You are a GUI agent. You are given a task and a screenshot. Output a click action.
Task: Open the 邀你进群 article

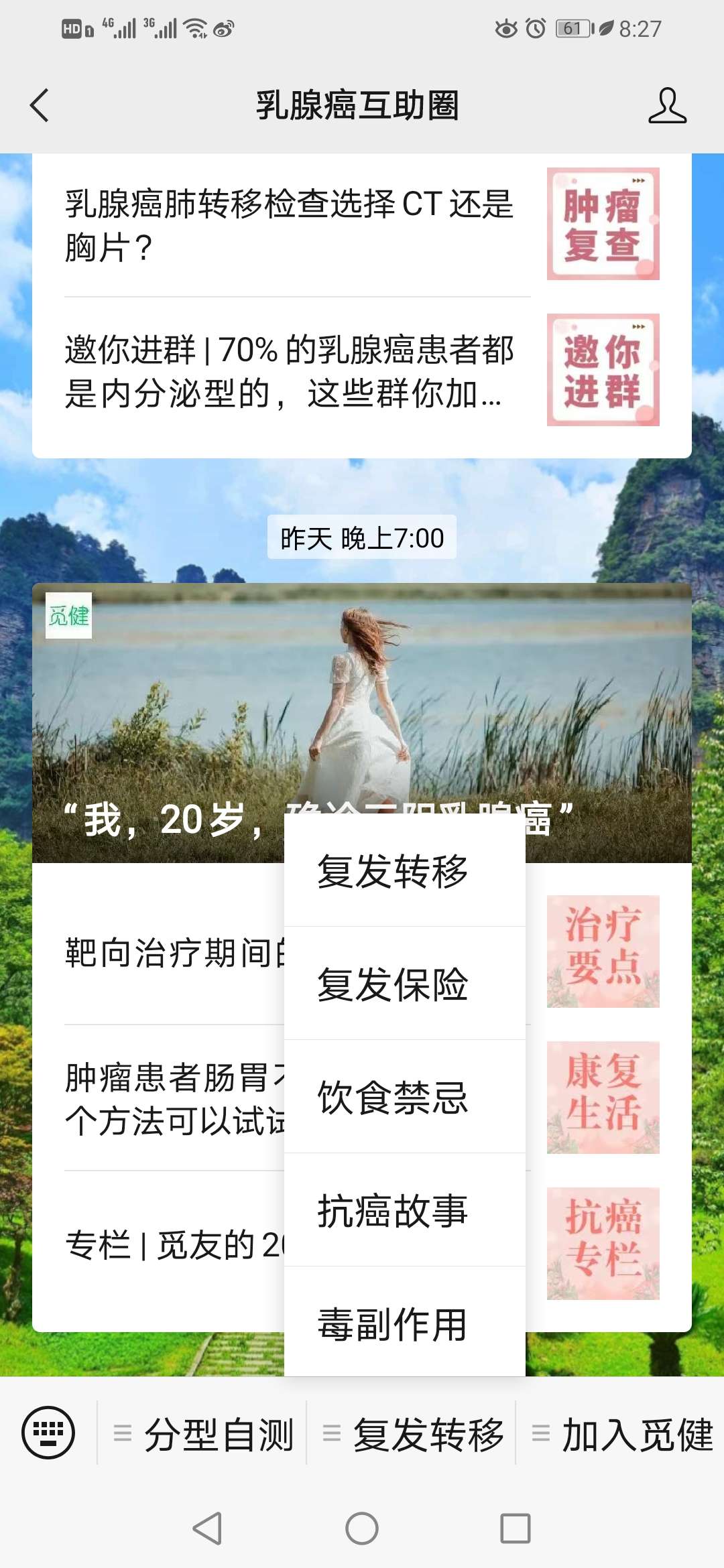coord(290,371)
